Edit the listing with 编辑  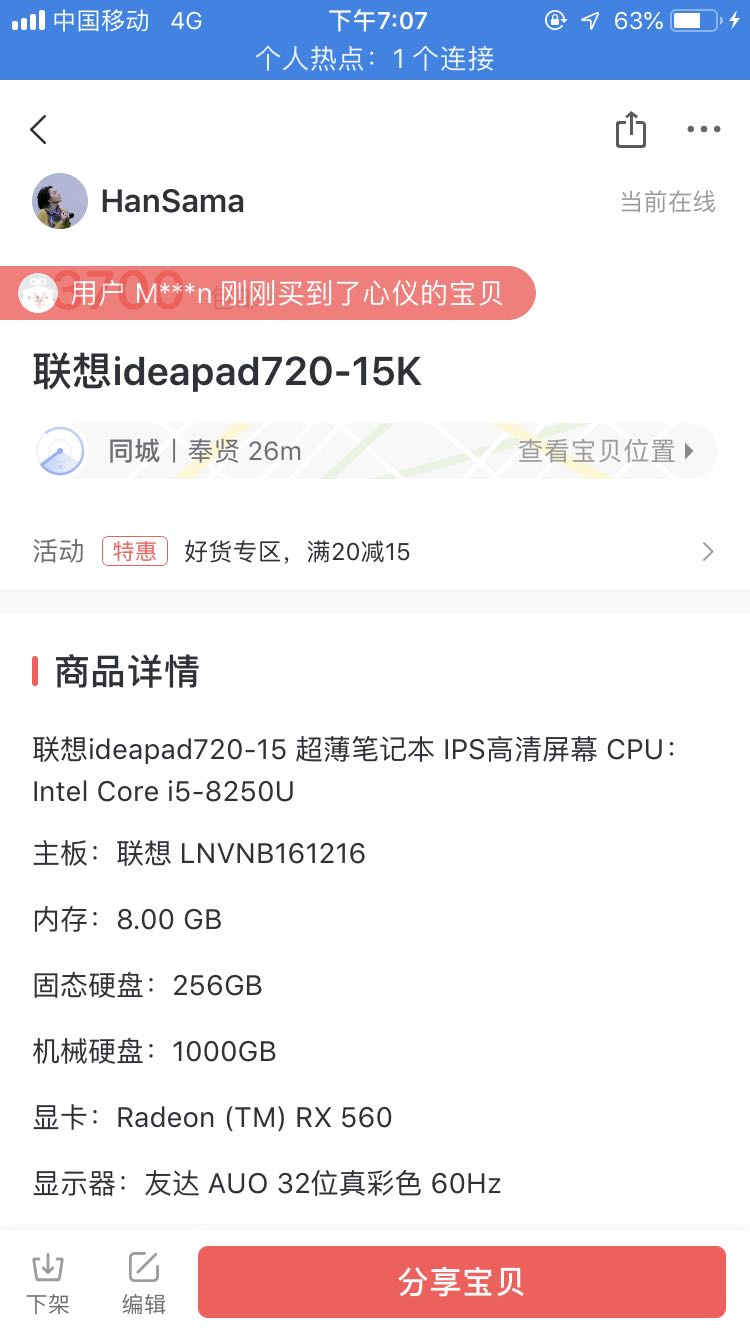(144, 1283)
